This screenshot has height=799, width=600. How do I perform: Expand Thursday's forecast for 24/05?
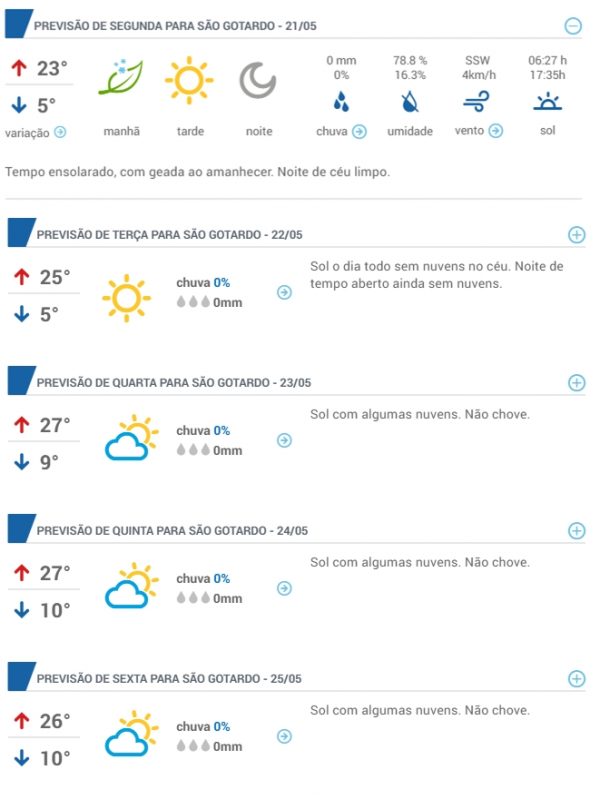point(576,531)
